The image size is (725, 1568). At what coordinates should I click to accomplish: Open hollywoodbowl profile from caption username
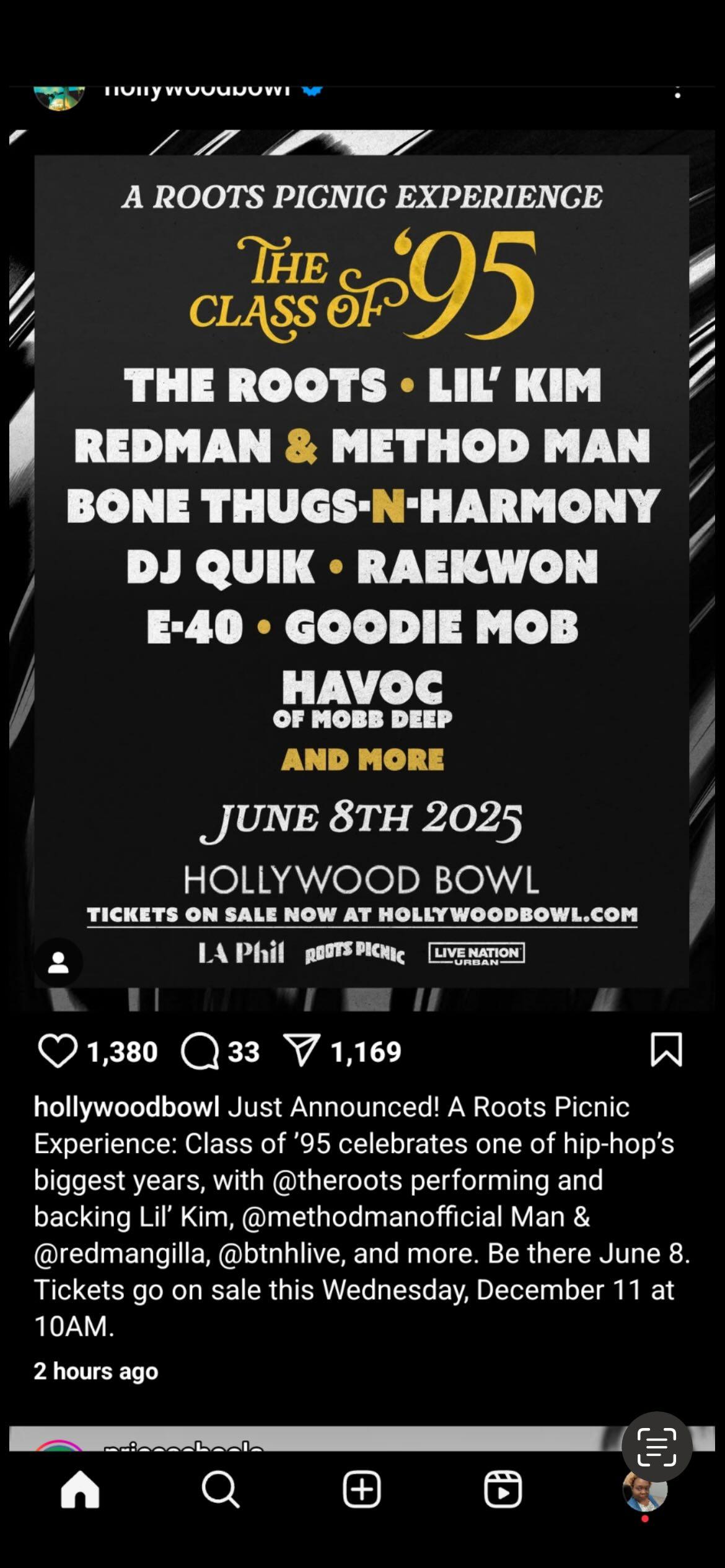click(126, 1107)
